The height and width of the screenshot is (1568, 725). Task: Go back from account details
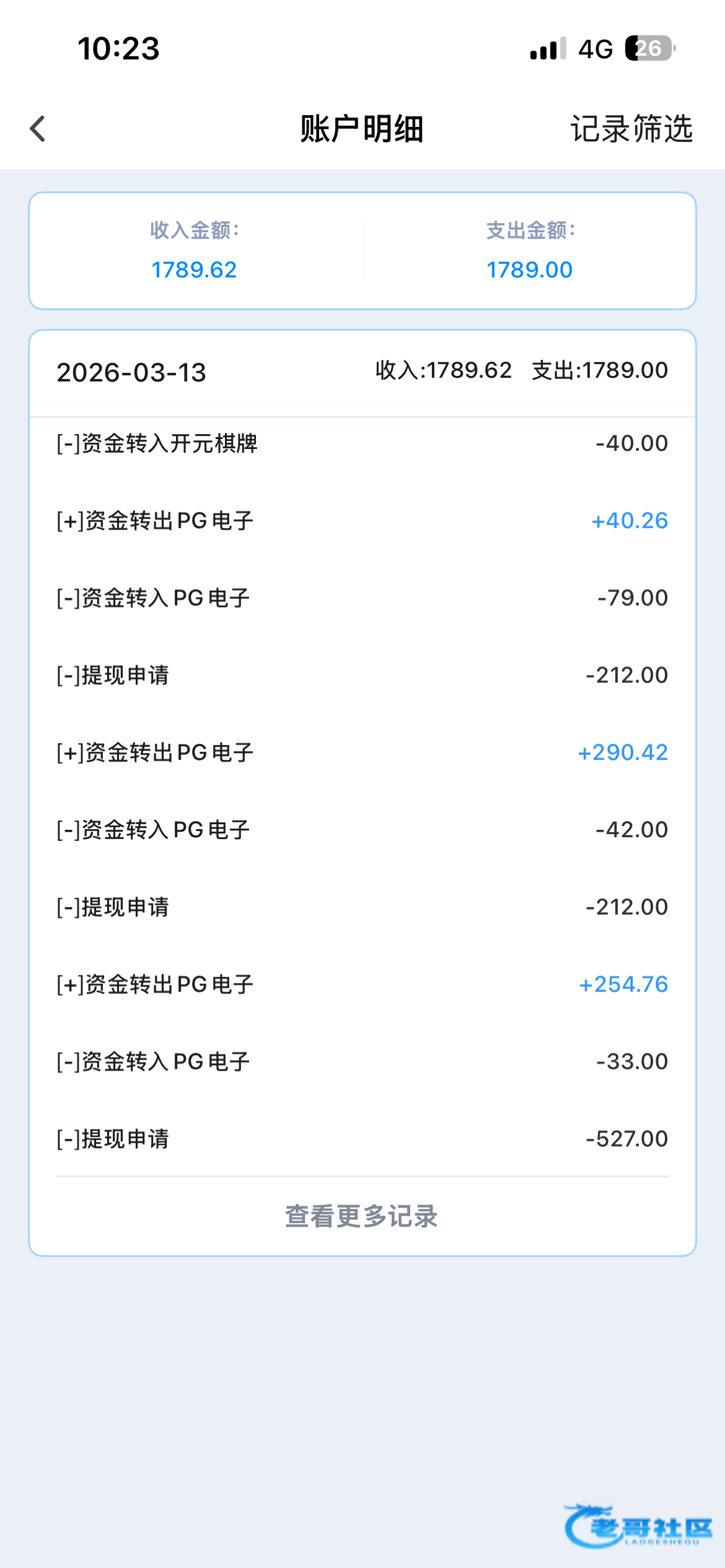[38, 129]
